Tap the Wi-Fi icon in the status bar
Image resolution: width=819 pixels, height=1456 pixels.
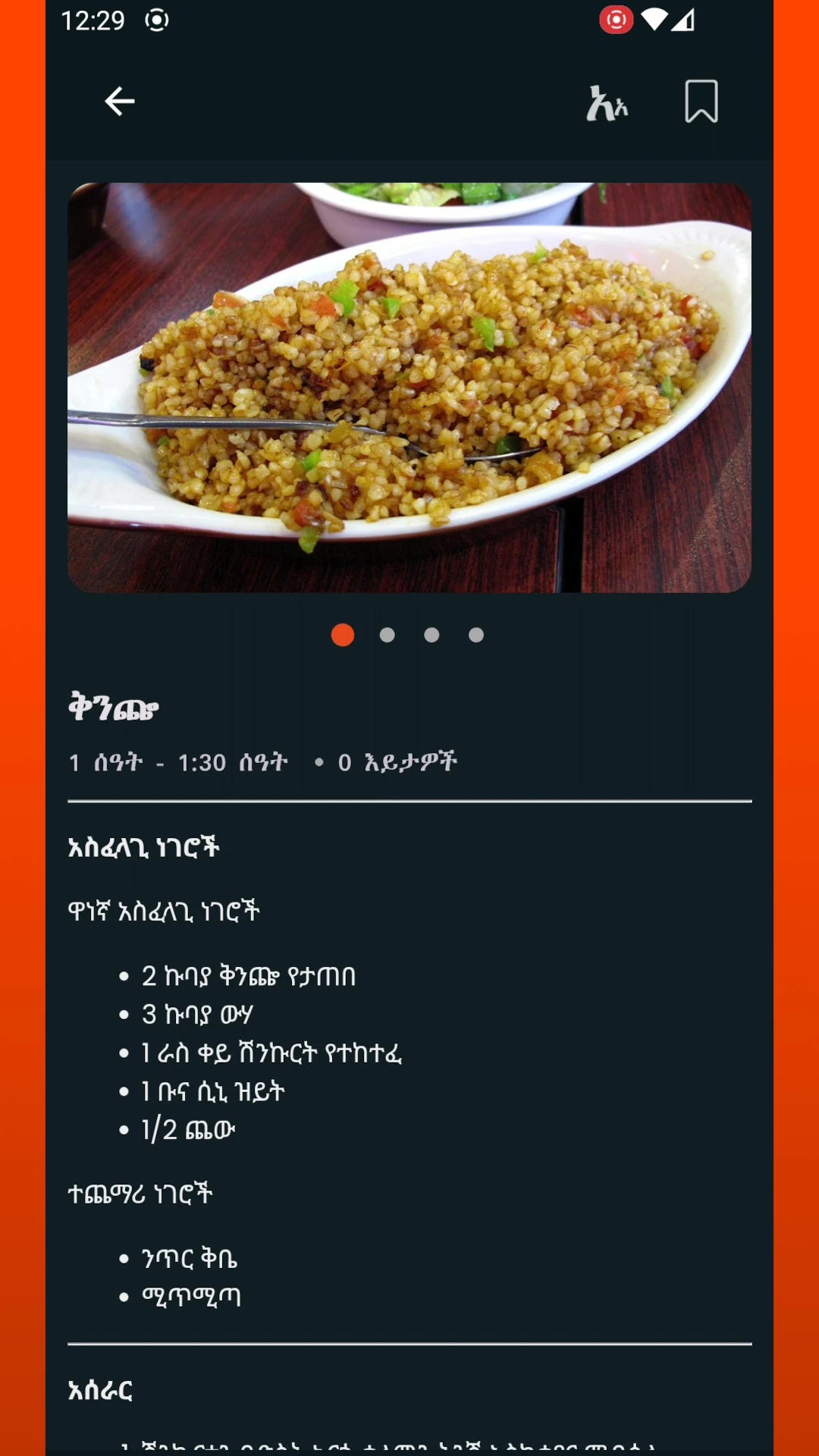(x=654, y=19)
